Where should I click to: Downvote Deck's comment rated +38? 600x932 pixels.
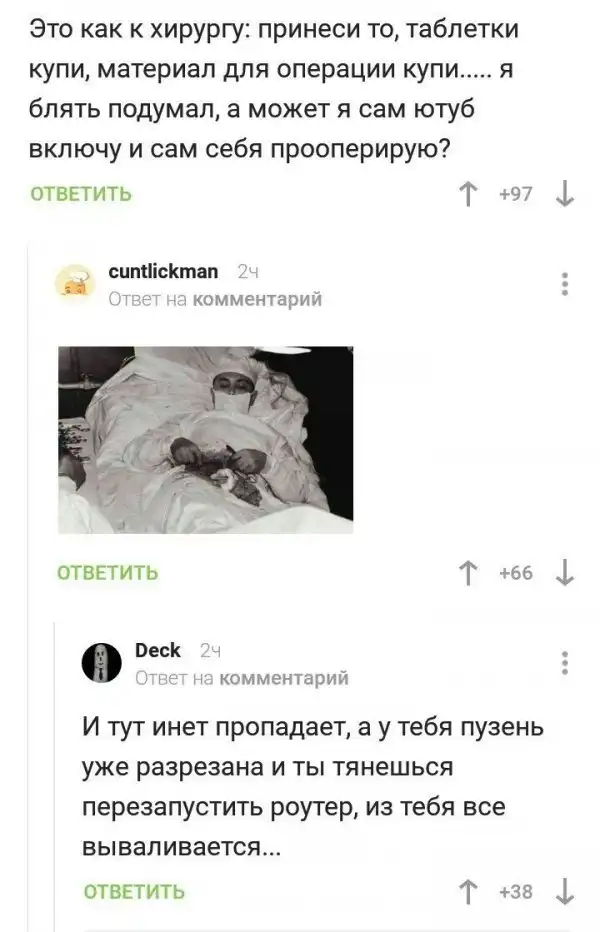(564, 891)
